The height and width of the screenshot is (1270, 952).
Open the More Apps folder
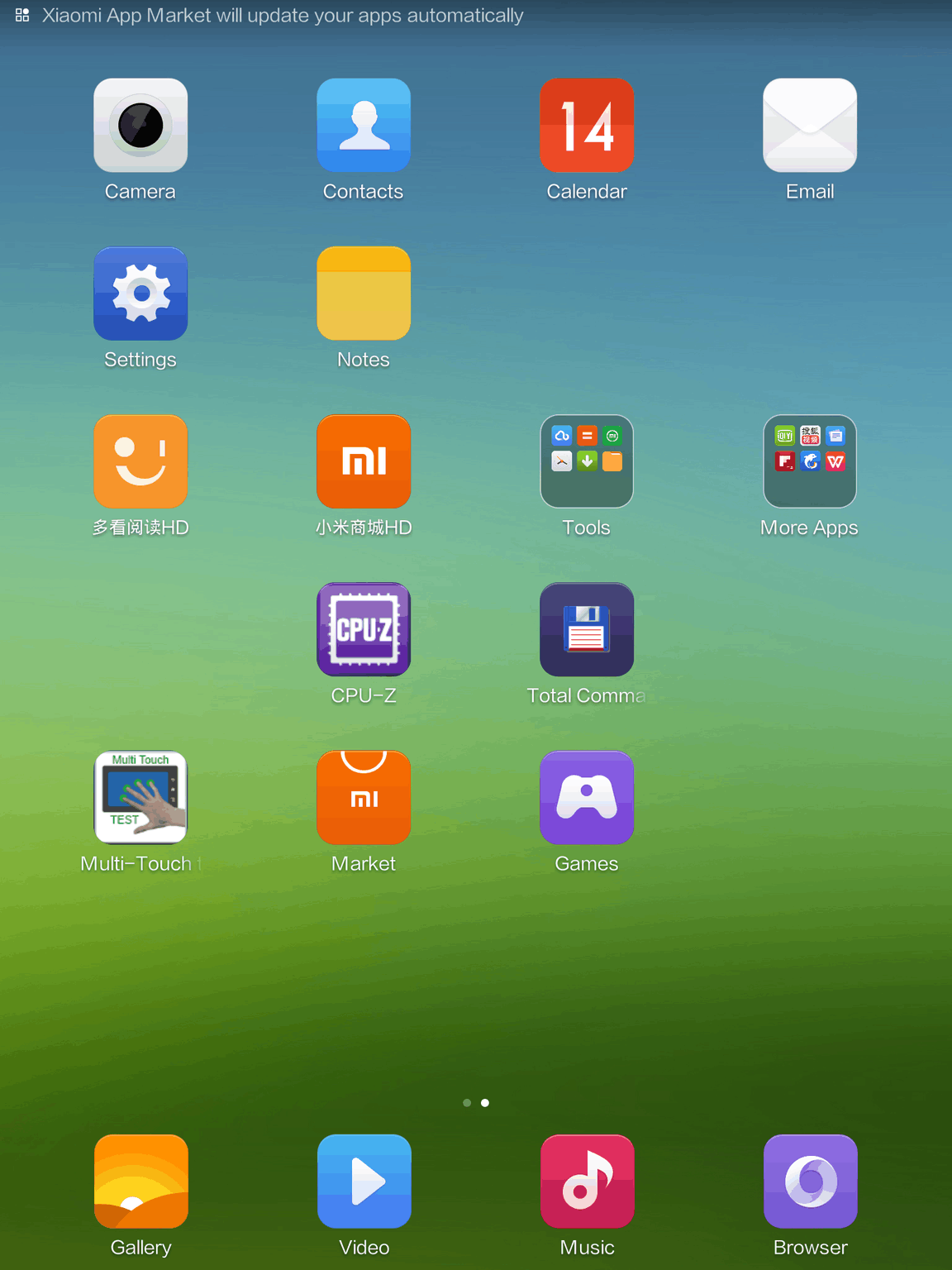(810, 461)
